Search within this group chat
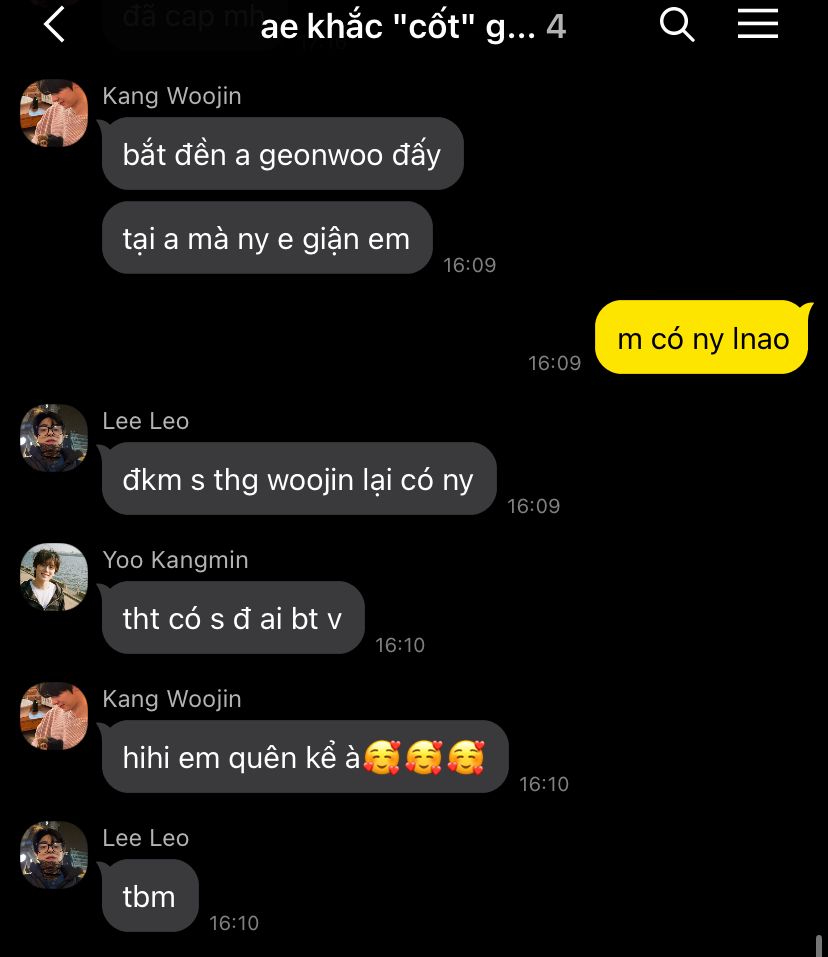828x957 pixels. tap(677, 25)
